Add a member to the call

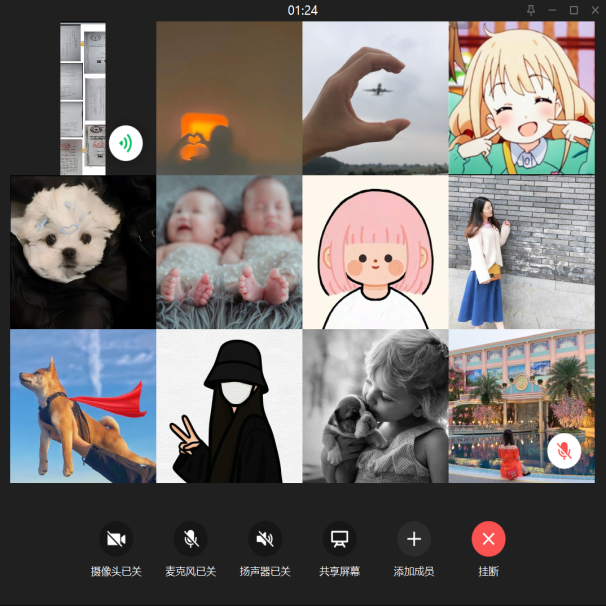[414, 539]
